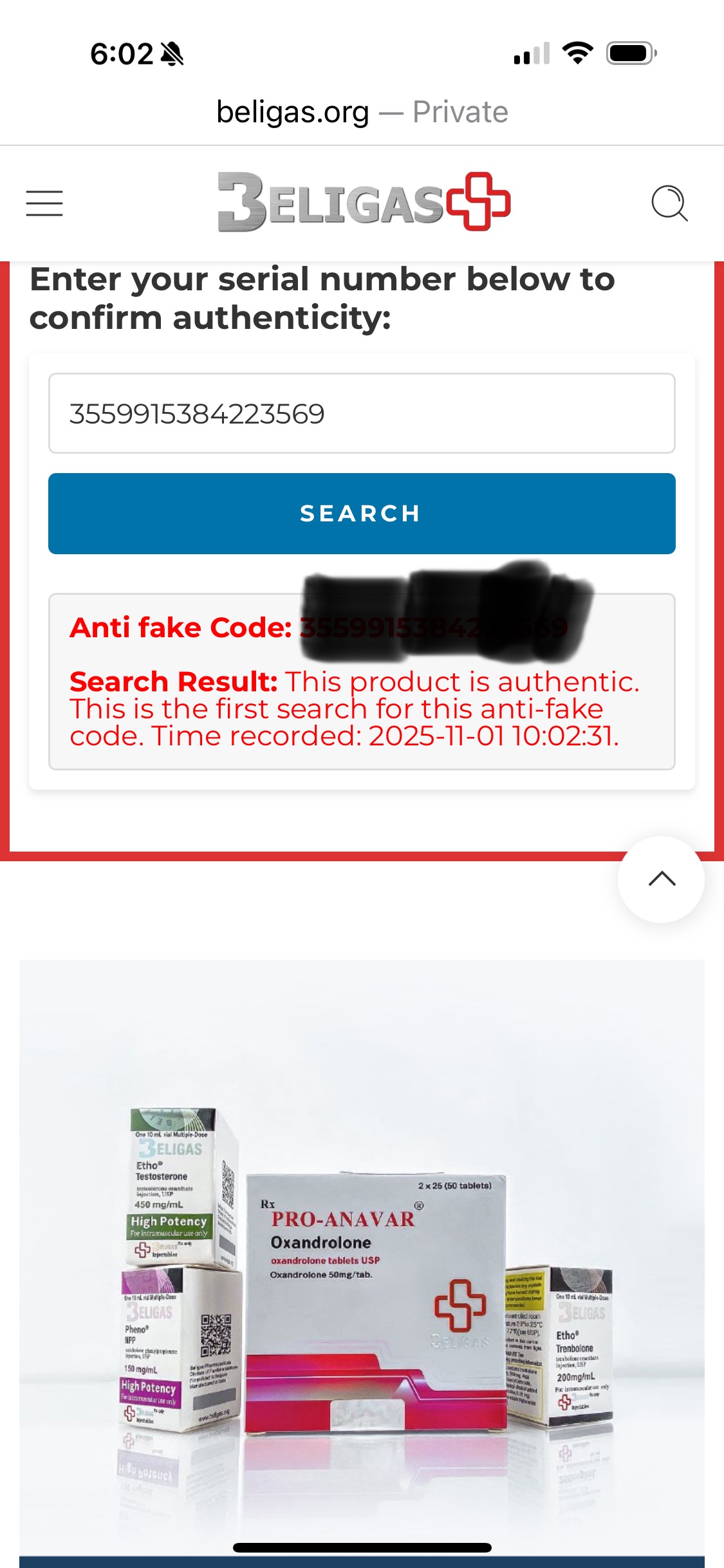The width and height of the screenshot is (724, 1568).
Task: Tap the serial number input field
Action: (x=361, y=413)
